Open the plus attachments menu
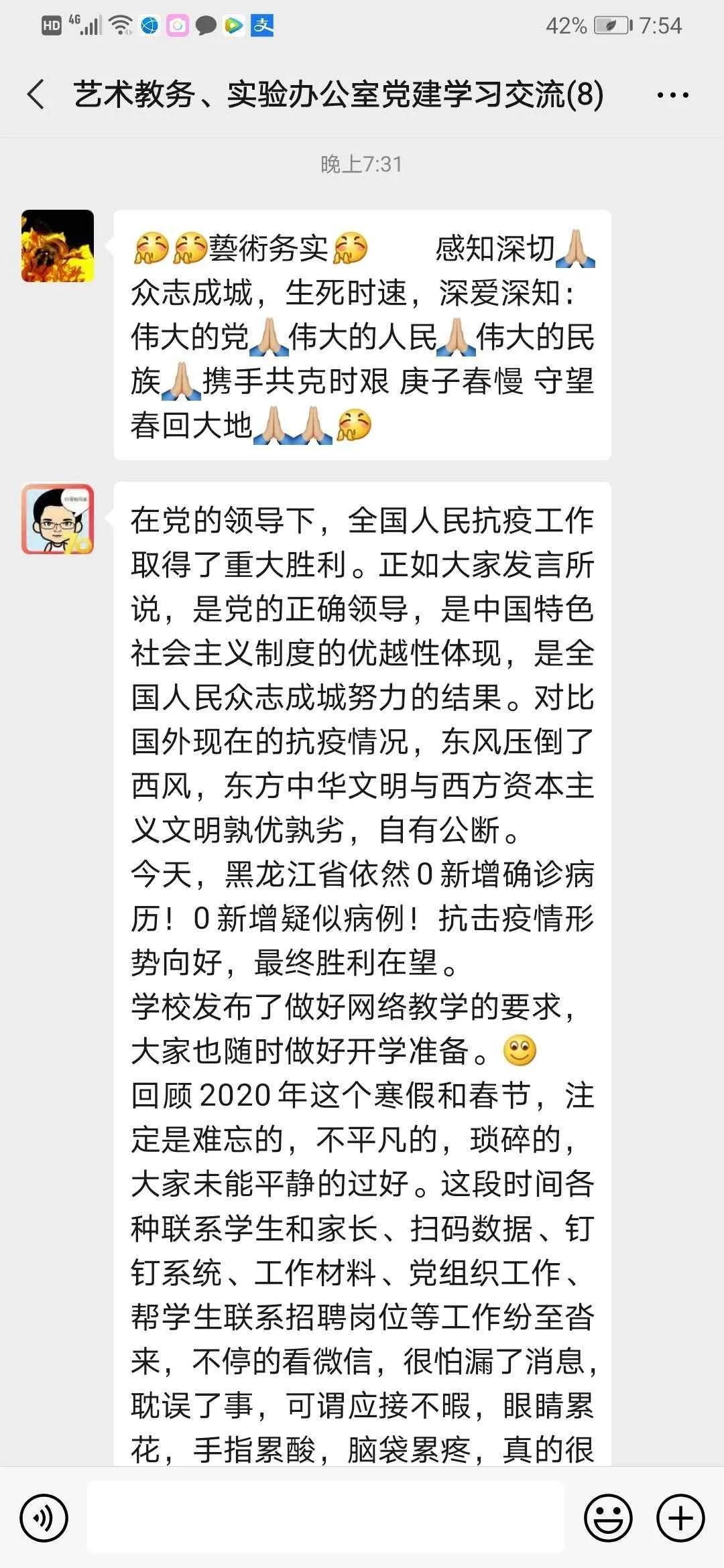The height and width of the screenshot is (1568, 724). 680,1518
